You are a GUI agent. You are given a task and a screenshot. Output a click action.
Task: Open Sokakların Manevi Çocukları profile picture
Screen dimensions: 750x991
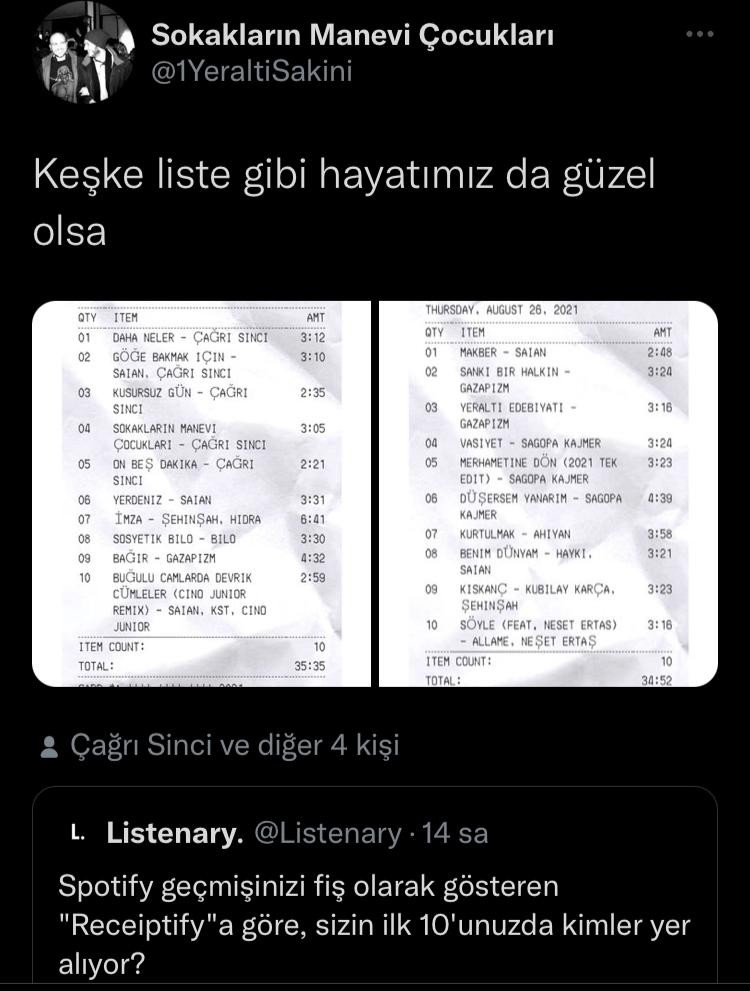tap(84, 54)
